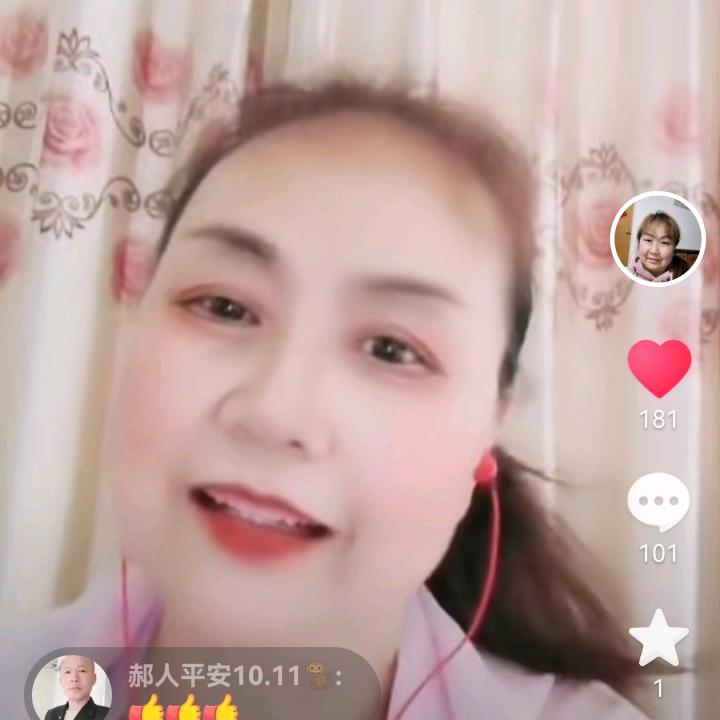This screenshot has height=720, width=720.
Task: Open the comments bubble
Action: (658, 502)
